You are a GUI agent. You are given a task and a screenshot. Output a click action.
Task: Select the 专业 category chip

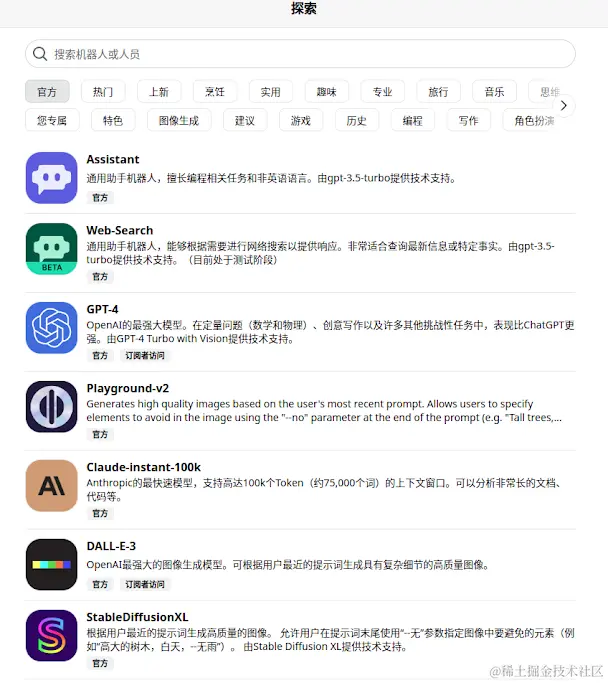tap(383, 92)
